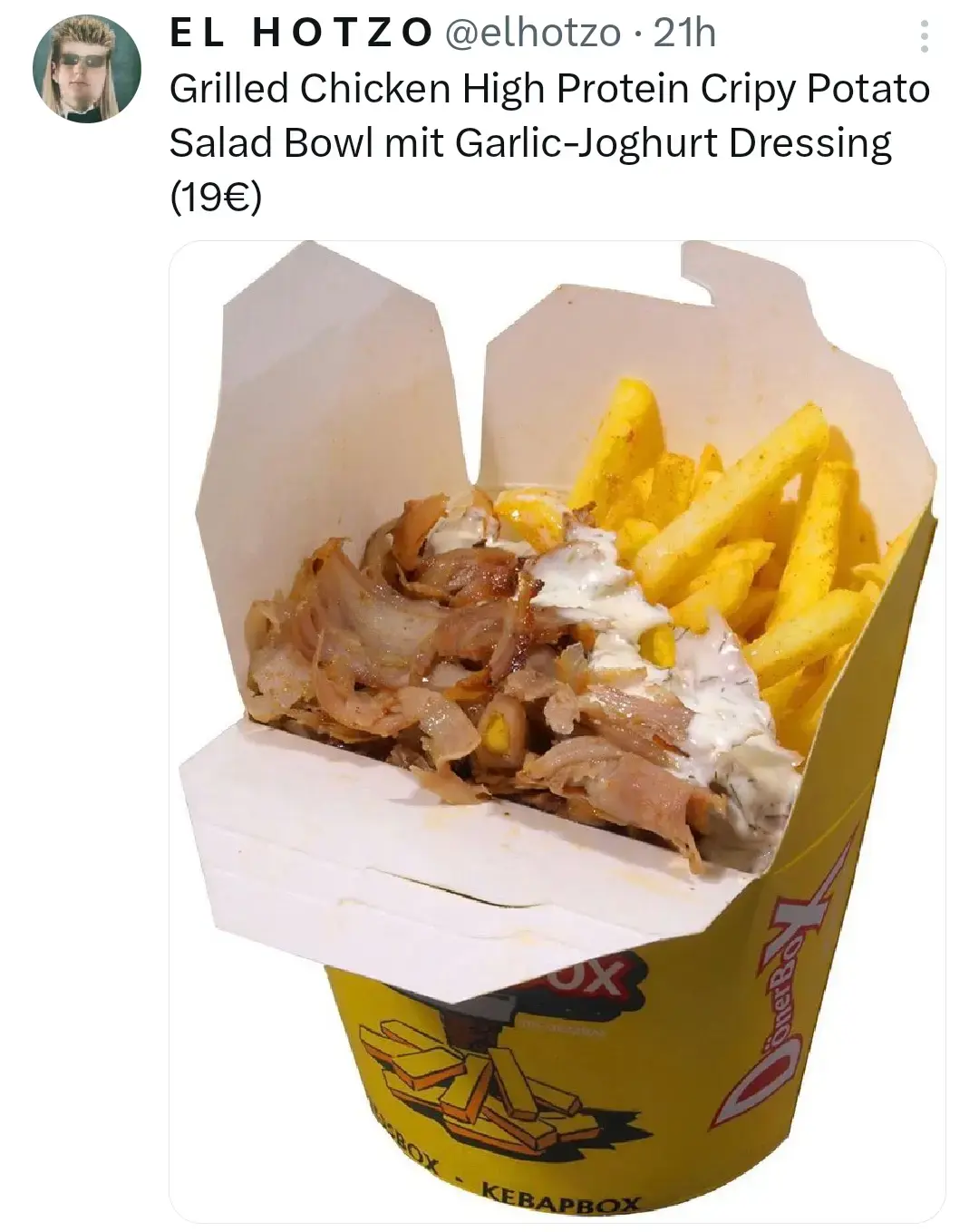The height and width of the screenshot is (1232, 979).
Task: Open the Dönerbox photo in the tweet
Action: coord(557,731)
